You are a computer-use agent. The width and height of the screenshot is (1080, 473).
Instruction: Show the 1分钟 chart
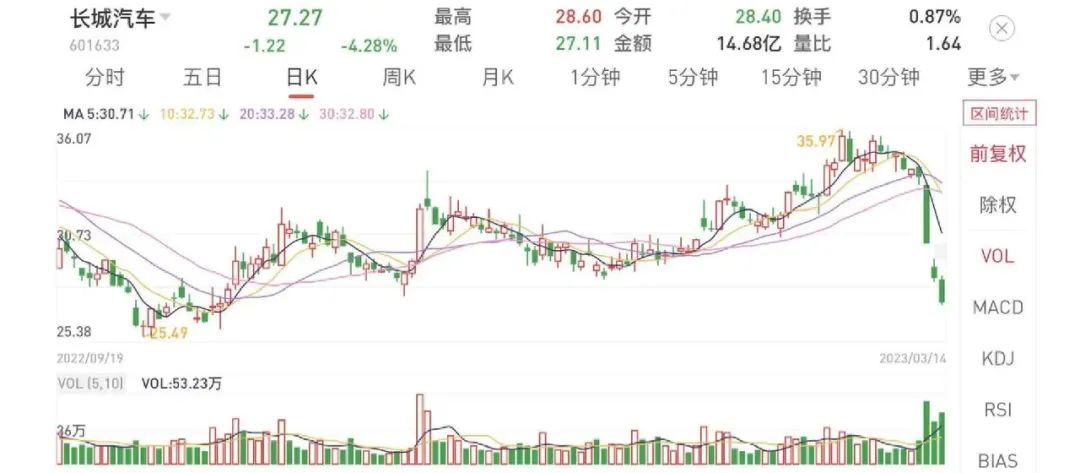coord(595,77)
